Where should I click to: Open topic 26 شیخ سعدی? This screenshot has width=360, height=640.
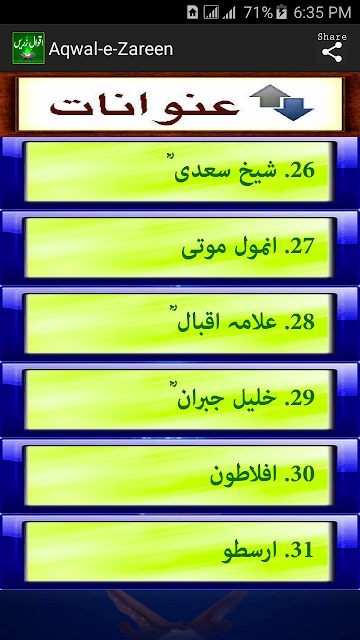click(x=180, y=171)
